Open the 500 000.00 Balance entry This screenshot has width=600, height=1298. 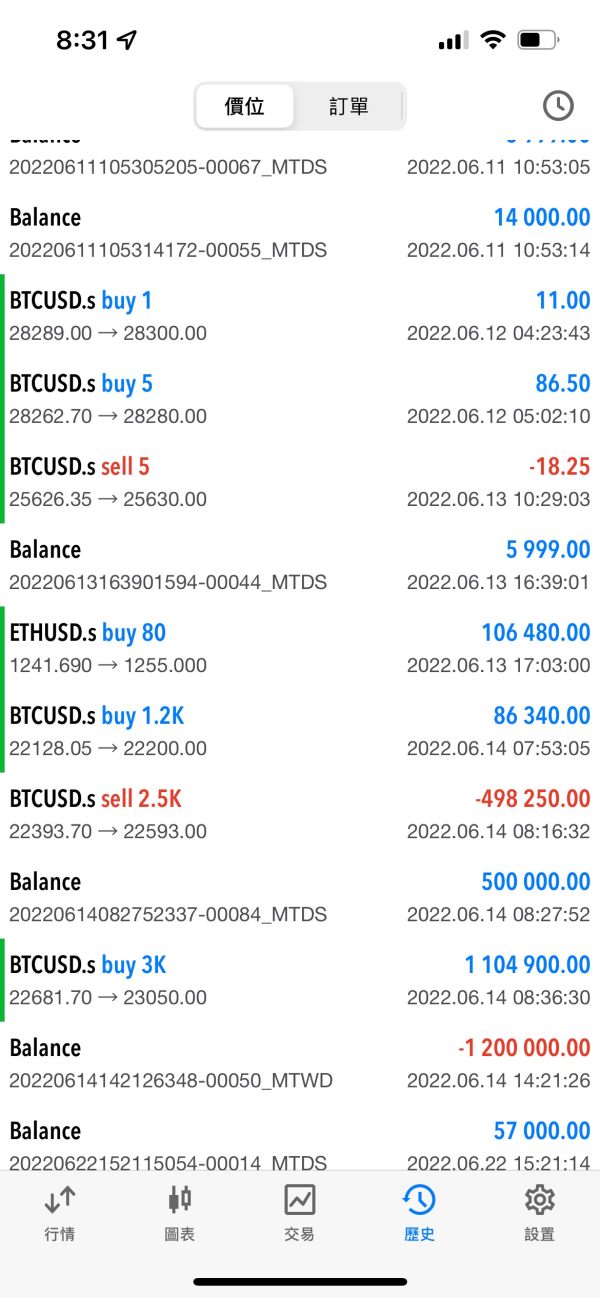click(x=300, y=897)
